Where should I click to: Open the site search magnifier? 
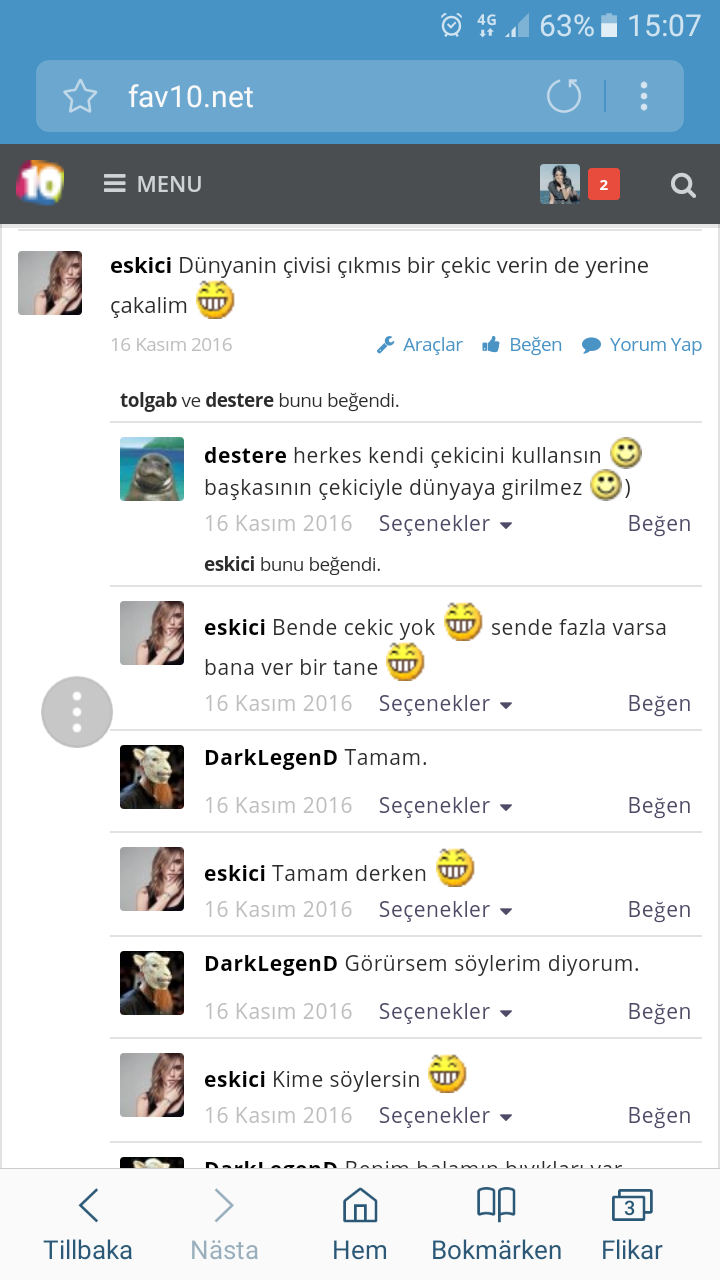click(x=683, y=185)
